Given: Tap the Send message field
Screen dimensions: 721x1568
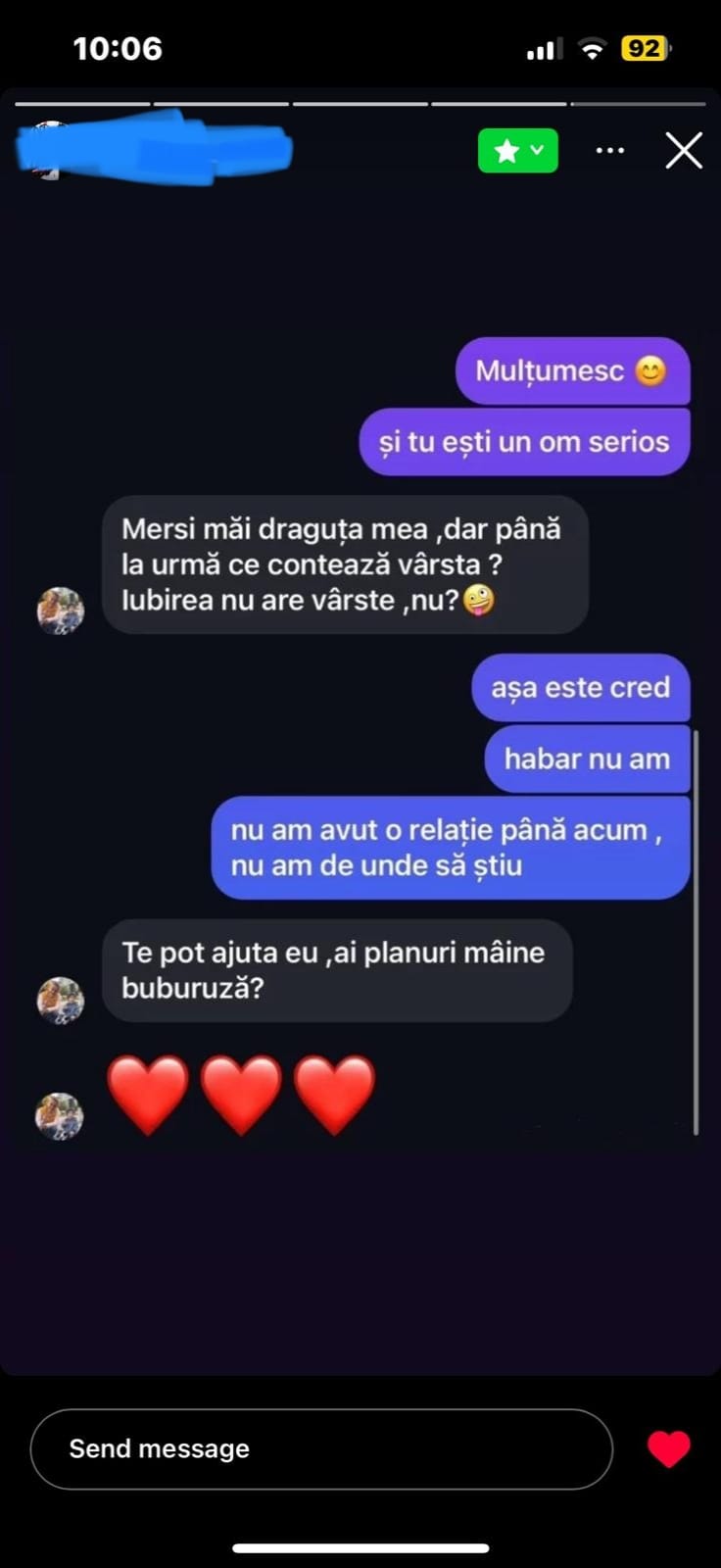Looking at the screenshot, I should pyautogui.click(x=321, y=1448).
